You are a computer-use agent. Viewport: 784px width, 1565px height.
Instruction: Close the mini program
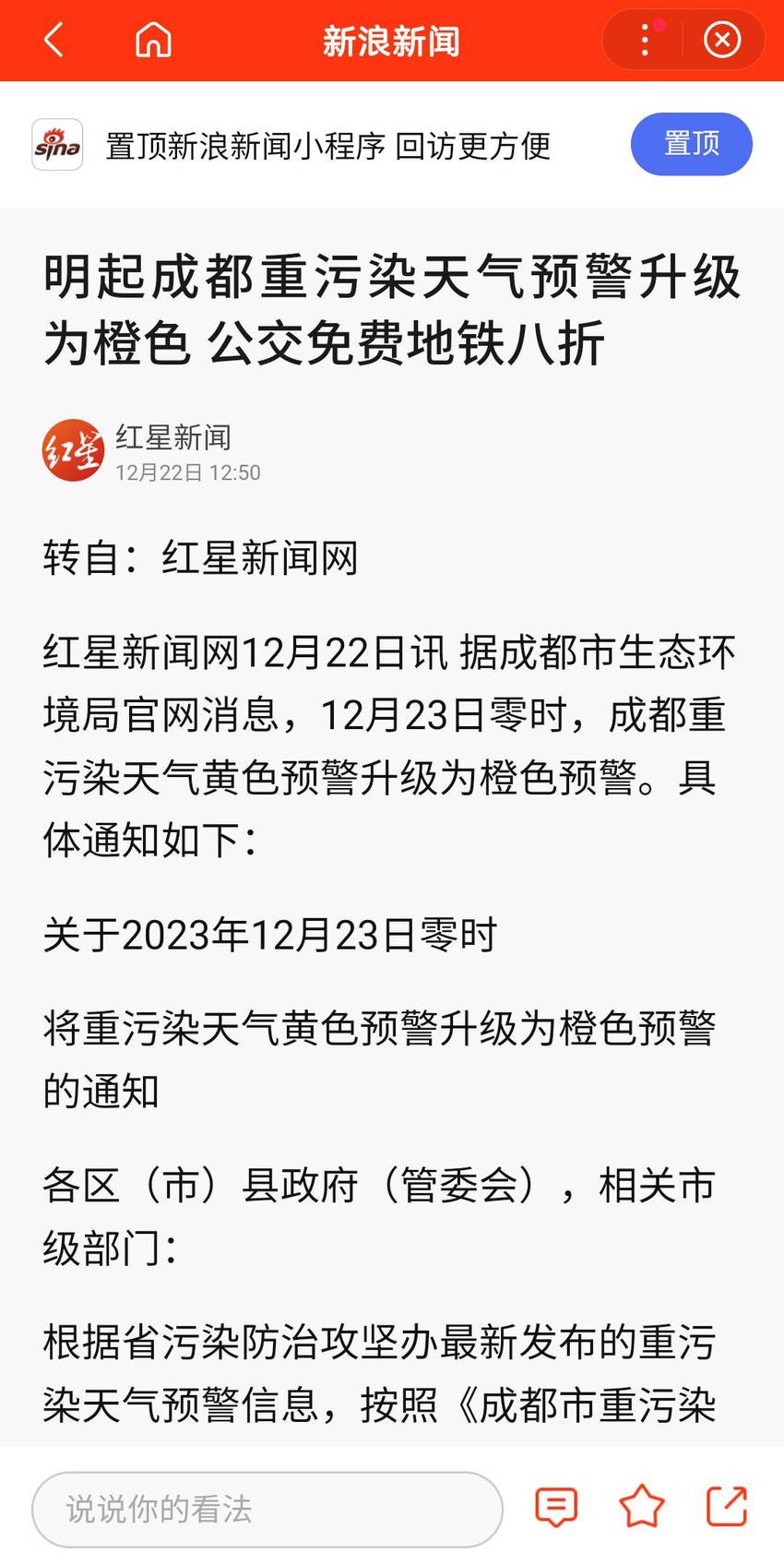pos(721,41)
